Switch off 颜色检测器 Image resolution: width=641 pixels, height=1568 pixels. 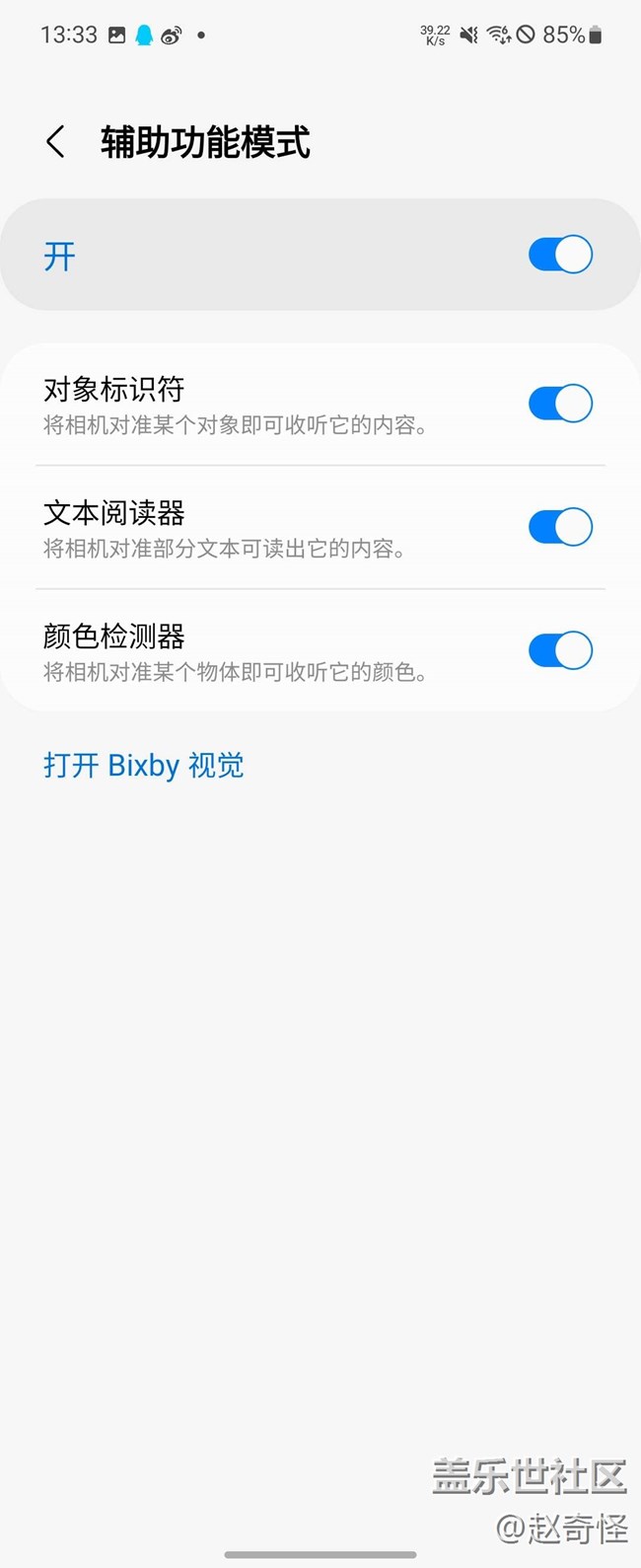coord(560,650)
